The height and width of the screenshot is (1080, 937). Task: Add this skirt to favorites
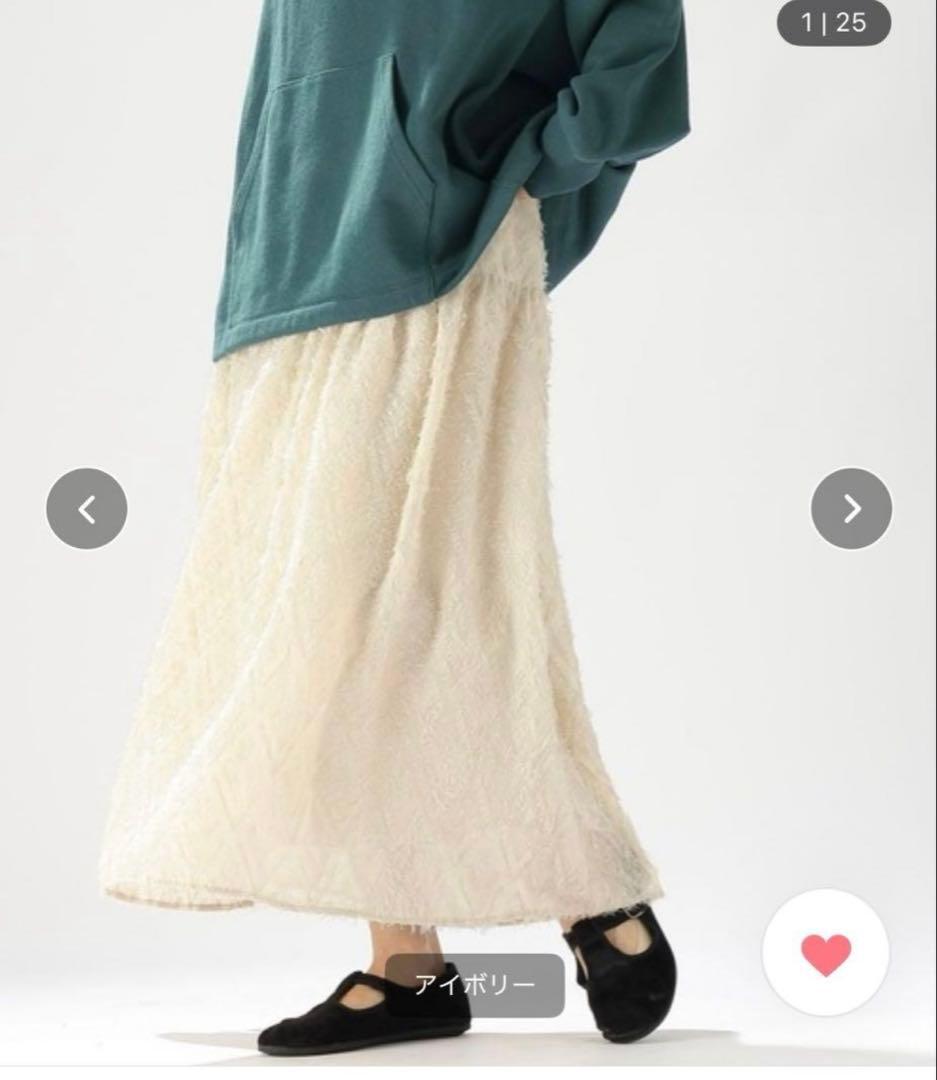(x=826, y=954)
